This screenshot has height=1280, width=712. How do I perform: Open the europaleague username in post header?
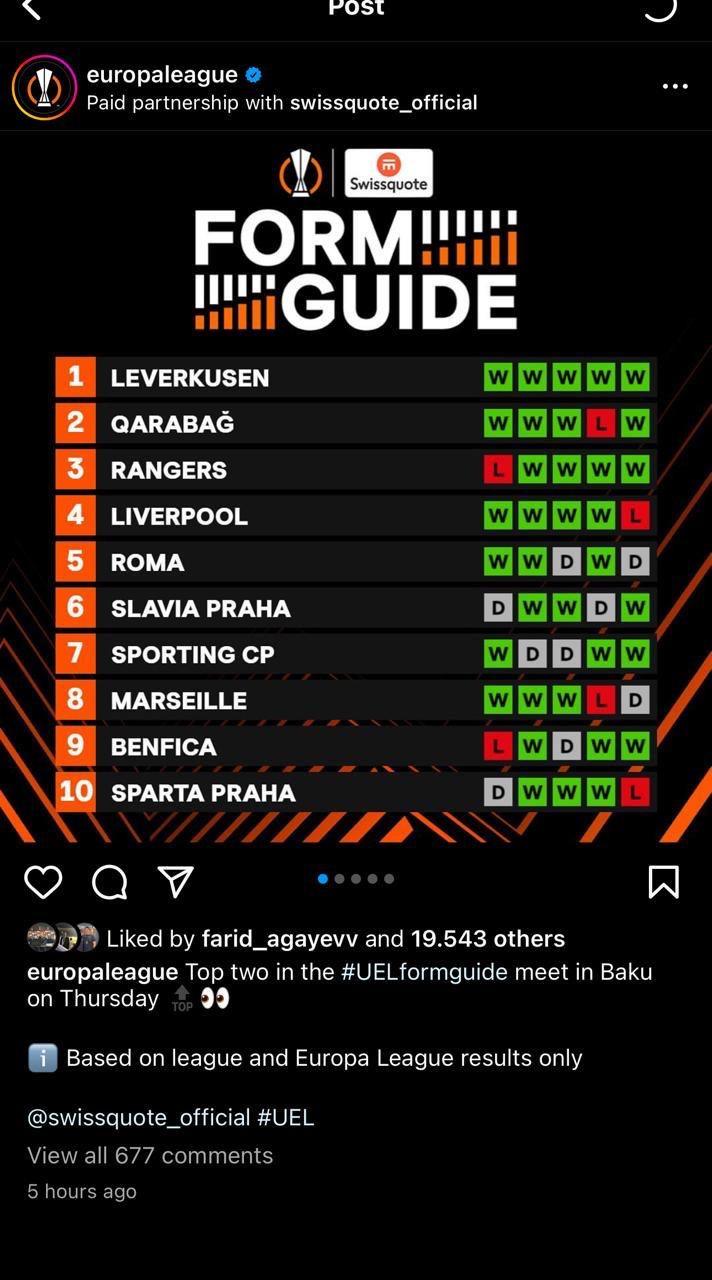162,75
